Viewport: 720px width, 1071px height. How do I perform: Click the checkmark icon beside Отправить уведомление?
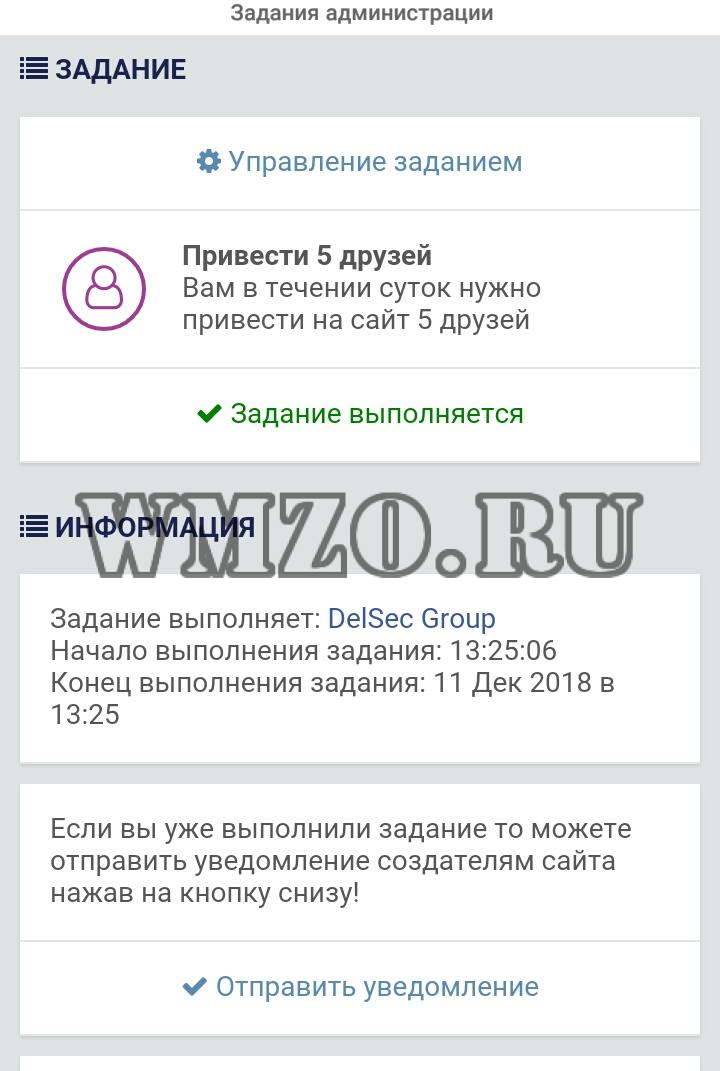[x=195, y=986]
